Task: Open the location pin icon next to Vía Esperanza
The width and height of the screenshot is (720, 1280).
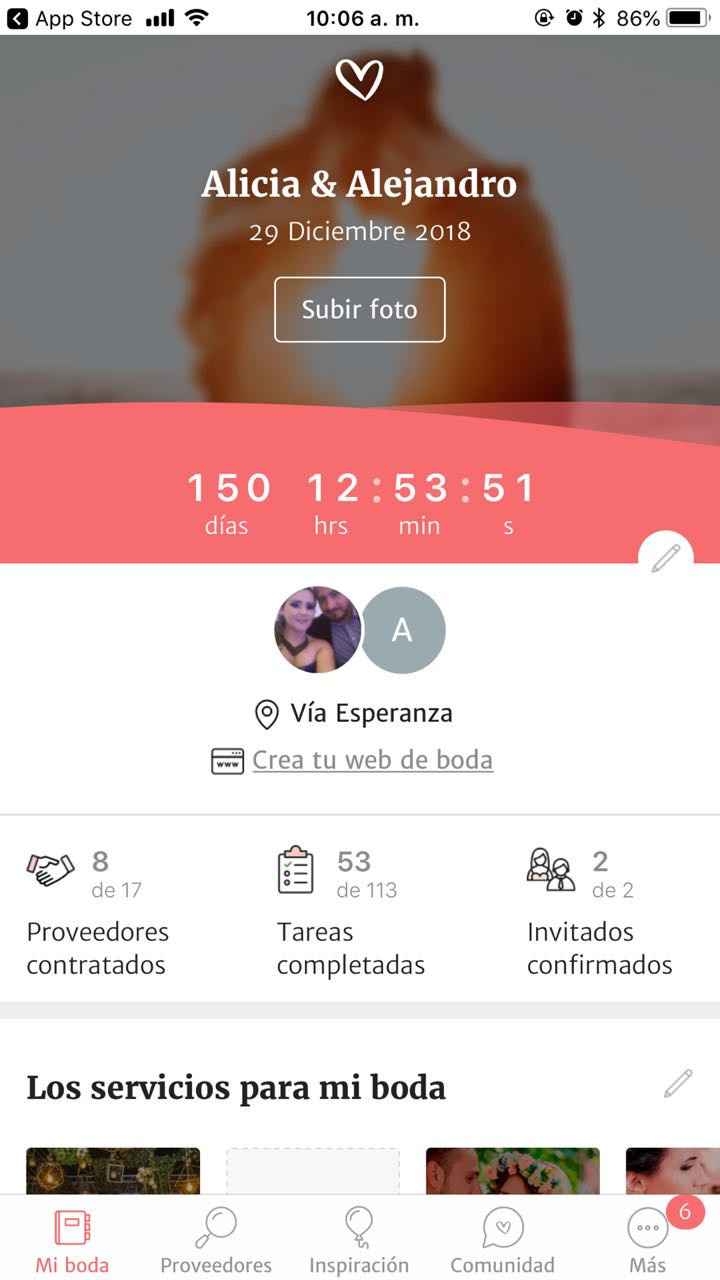Action: (x=265, y=713)
